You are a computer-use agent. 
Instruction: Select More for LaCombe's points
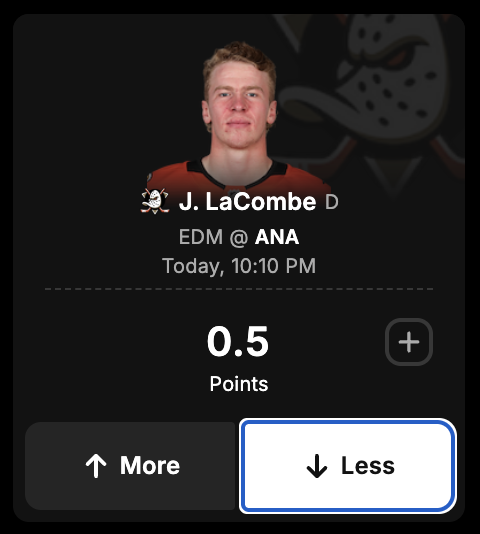[130, 466]
